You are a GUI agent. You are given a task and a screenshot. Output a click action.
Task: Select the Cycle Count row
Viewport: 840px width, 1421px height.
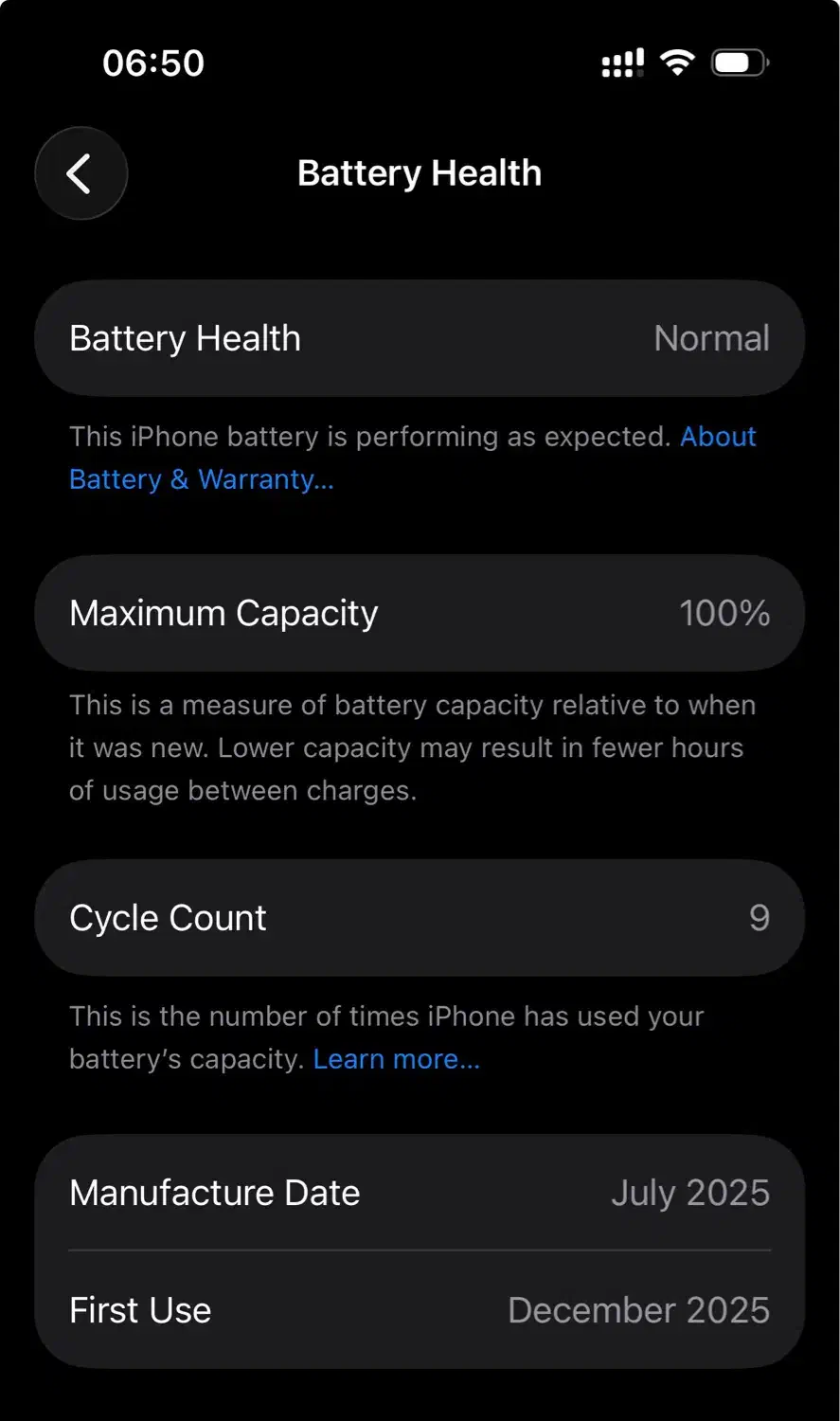tap(420, 917)
